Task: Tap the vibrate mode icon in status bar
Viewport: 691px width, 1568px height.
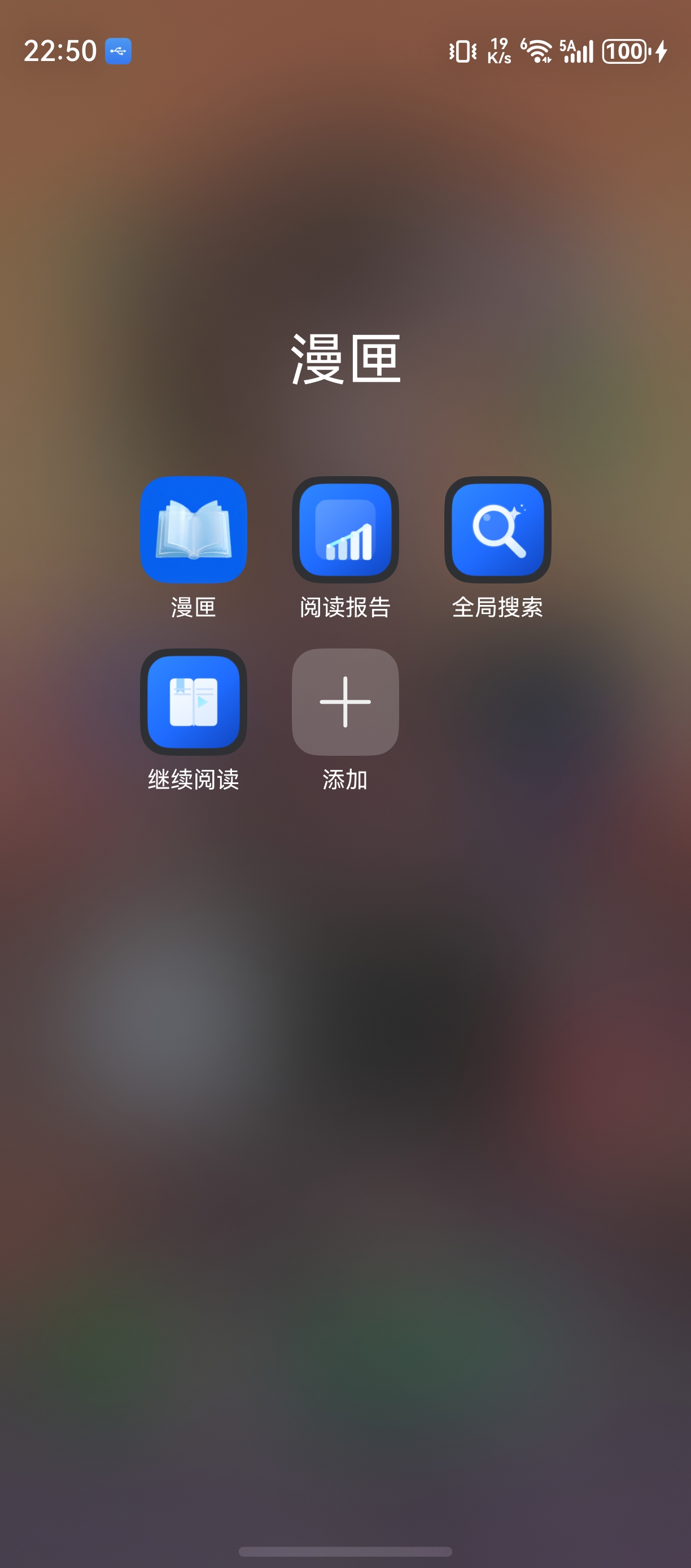Action: click(x=461, y=52)
